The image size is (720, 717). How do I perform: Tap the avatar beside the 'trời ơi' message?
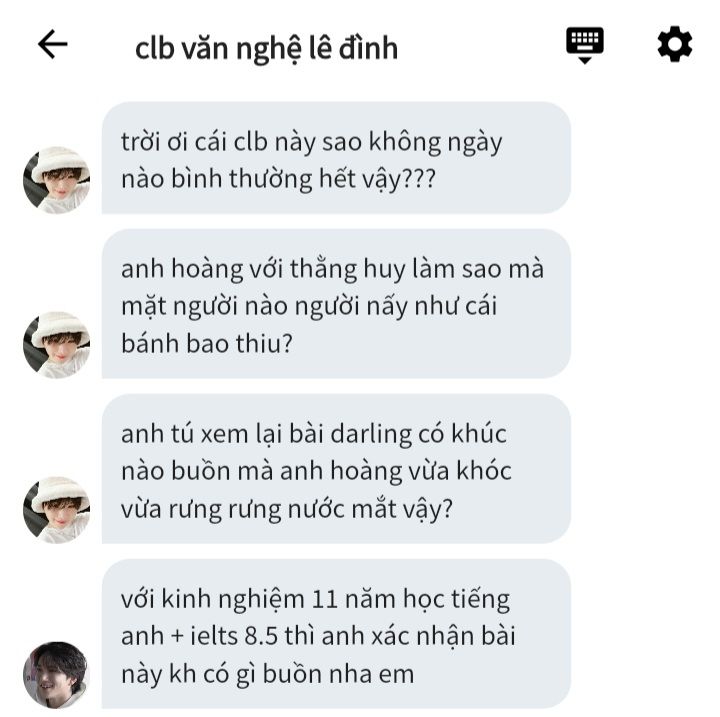pos(56,179)
